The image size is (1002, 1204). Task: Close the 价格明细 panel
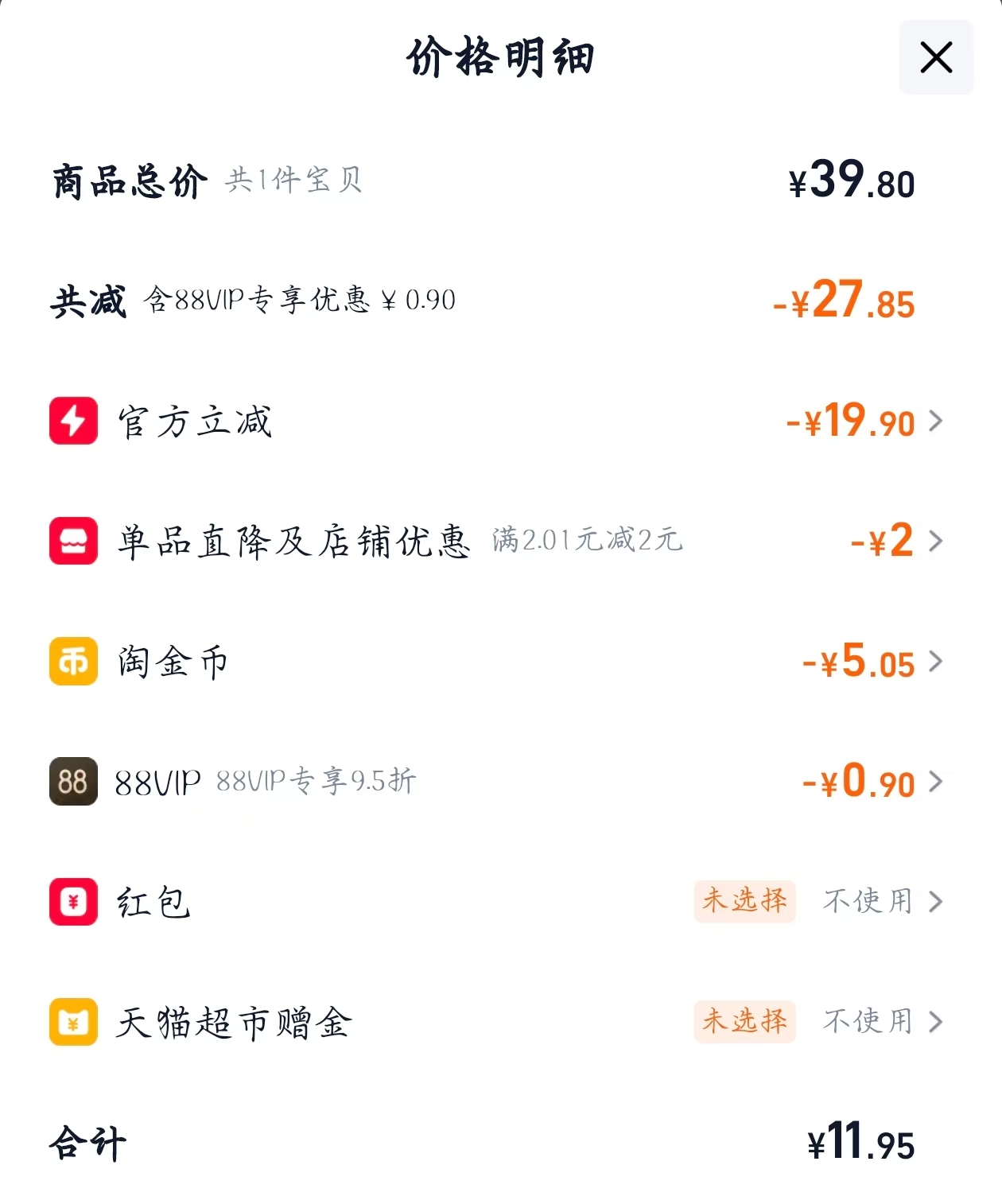click(x=936, y=57)
